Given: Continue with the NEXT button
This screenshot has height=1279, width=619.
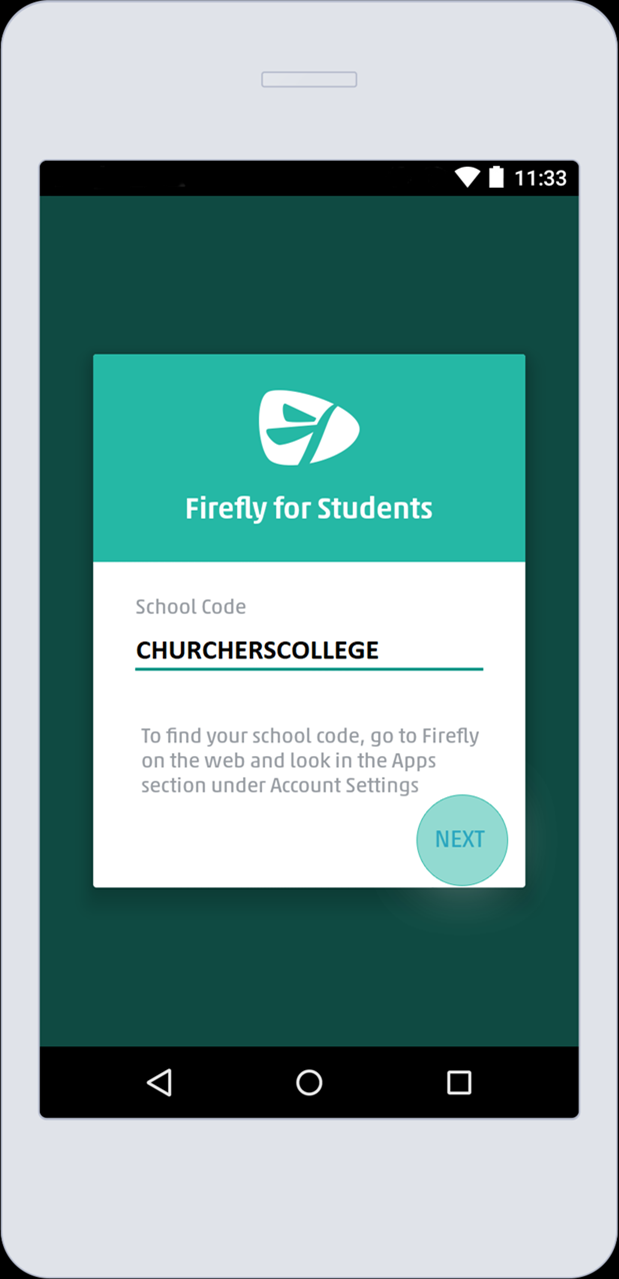Looking at the screenshot, I should 461,840.
